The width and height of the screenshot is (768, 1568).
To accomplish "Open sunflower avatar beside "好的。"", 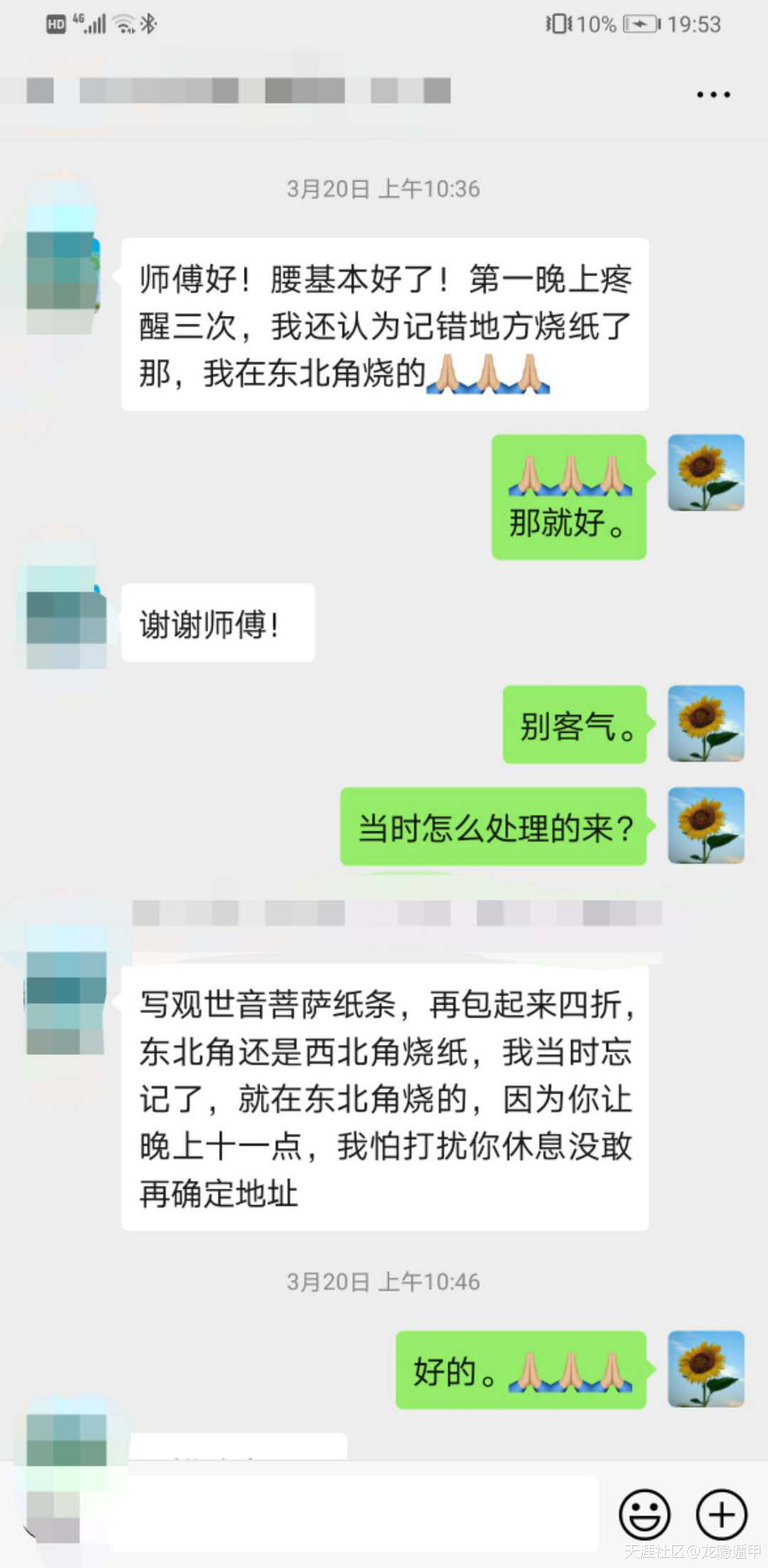I will pos(706,1369).
